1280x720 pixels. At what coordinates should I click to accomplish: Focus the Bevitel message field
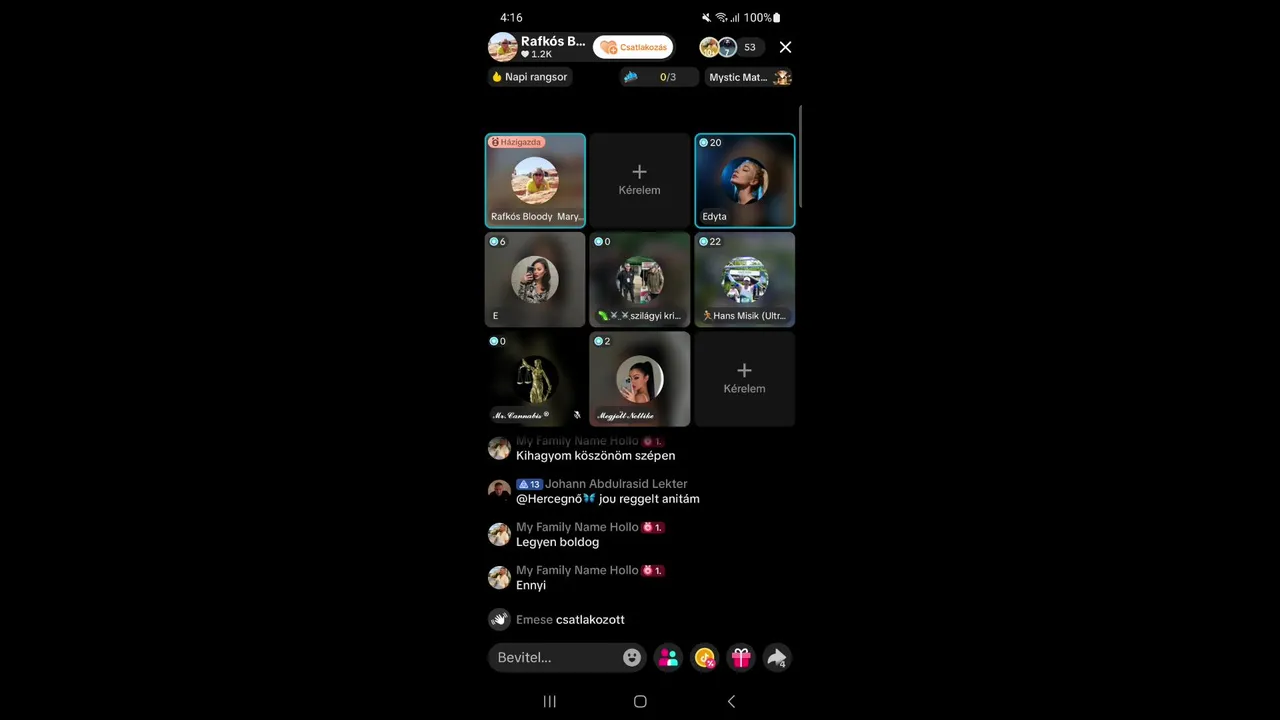pyautogui.click(x=555, y=657)
